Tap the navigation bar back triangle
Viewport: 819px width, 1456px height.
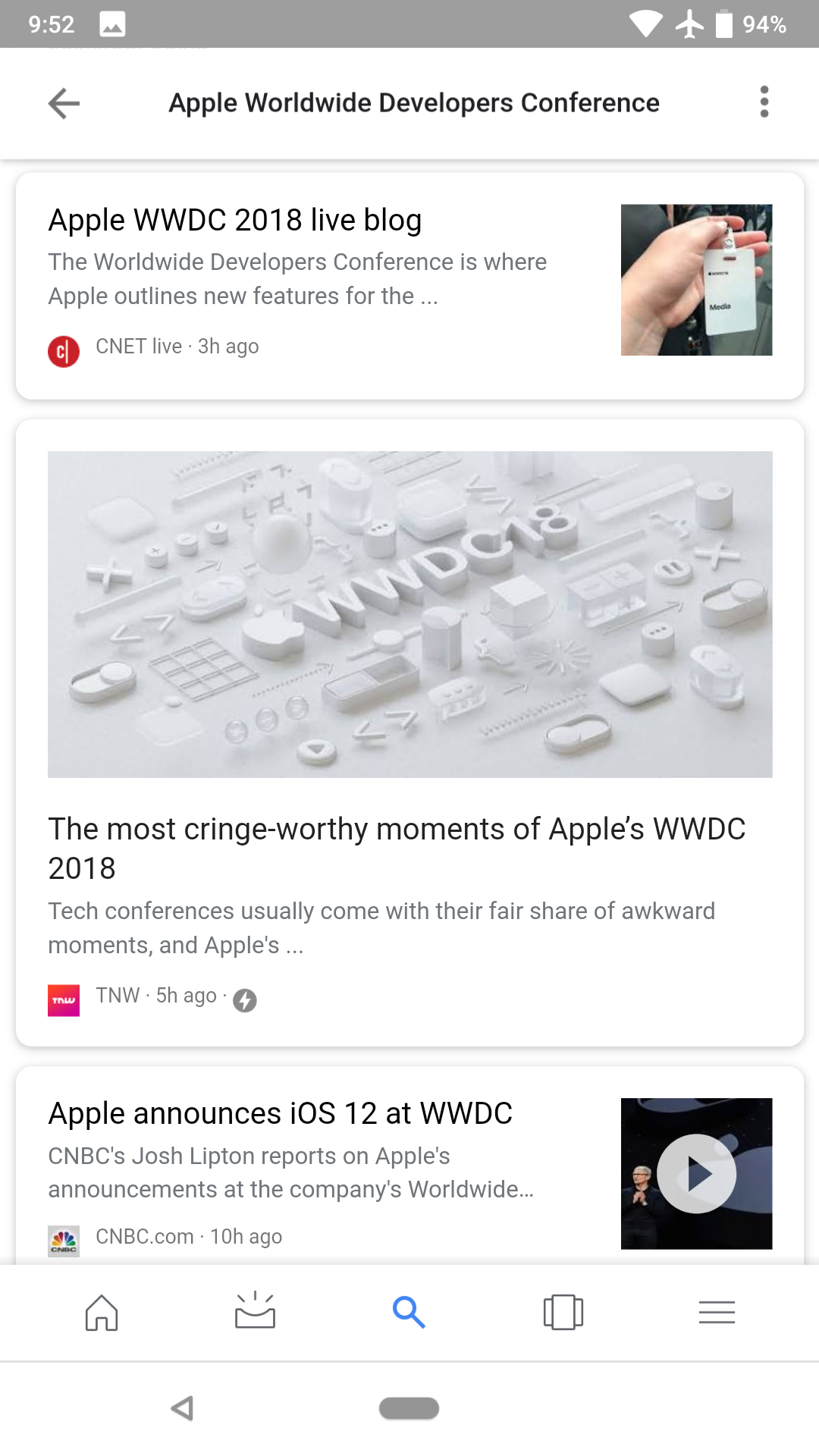[x=180, y=1407]
